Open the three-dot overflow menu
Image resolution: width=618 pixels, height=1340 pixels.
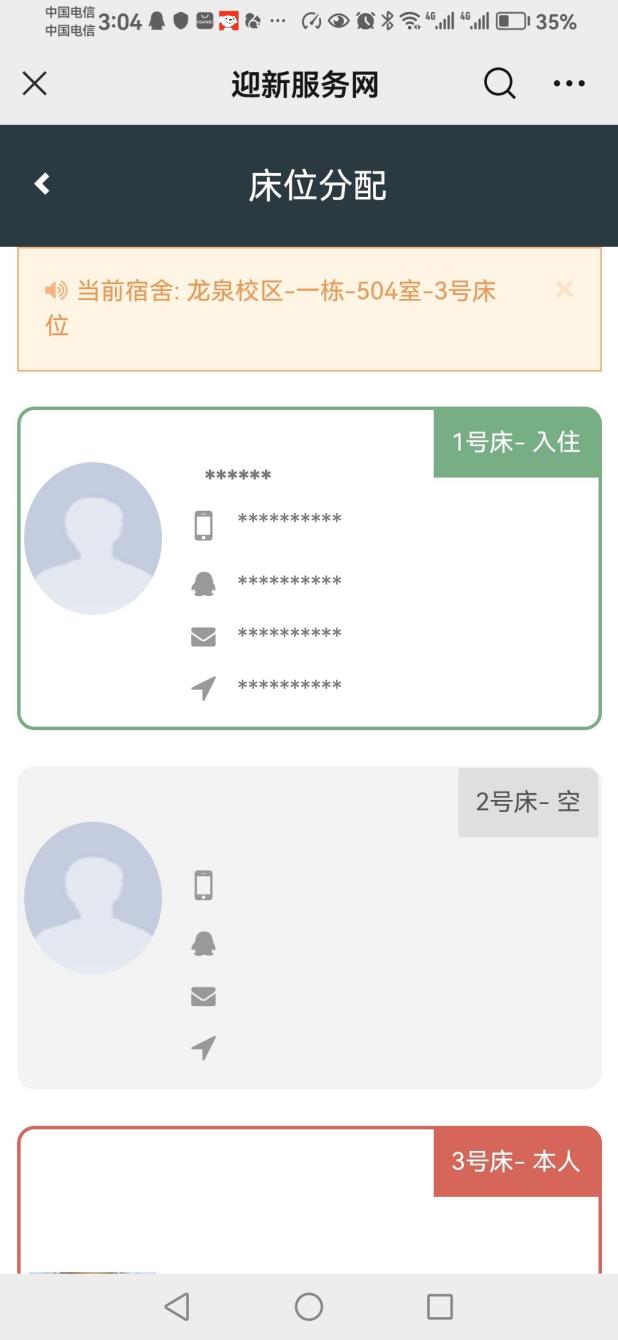point(569,84)
